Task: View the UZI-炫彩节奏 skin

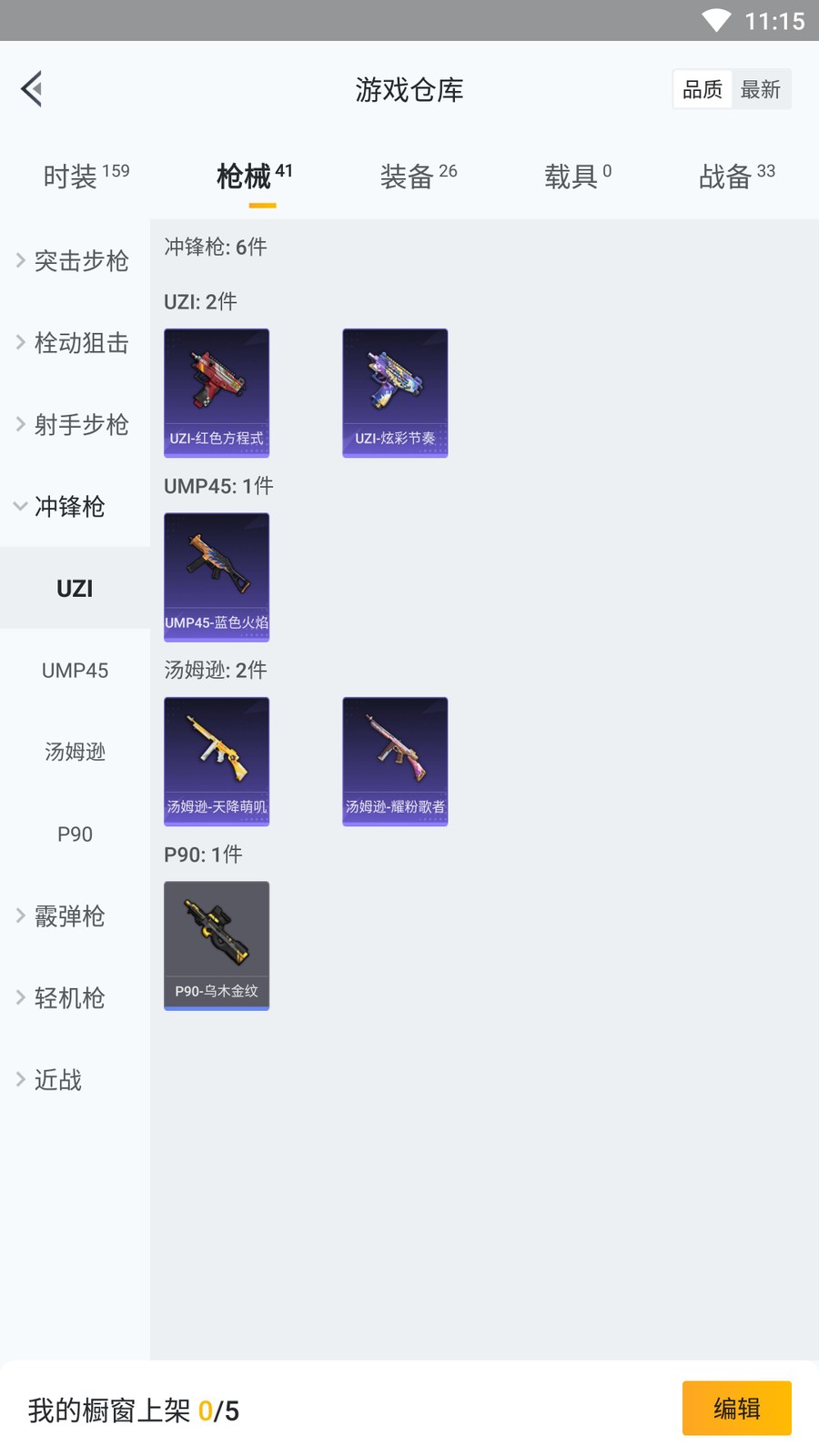Action: (x=395, y=392)
